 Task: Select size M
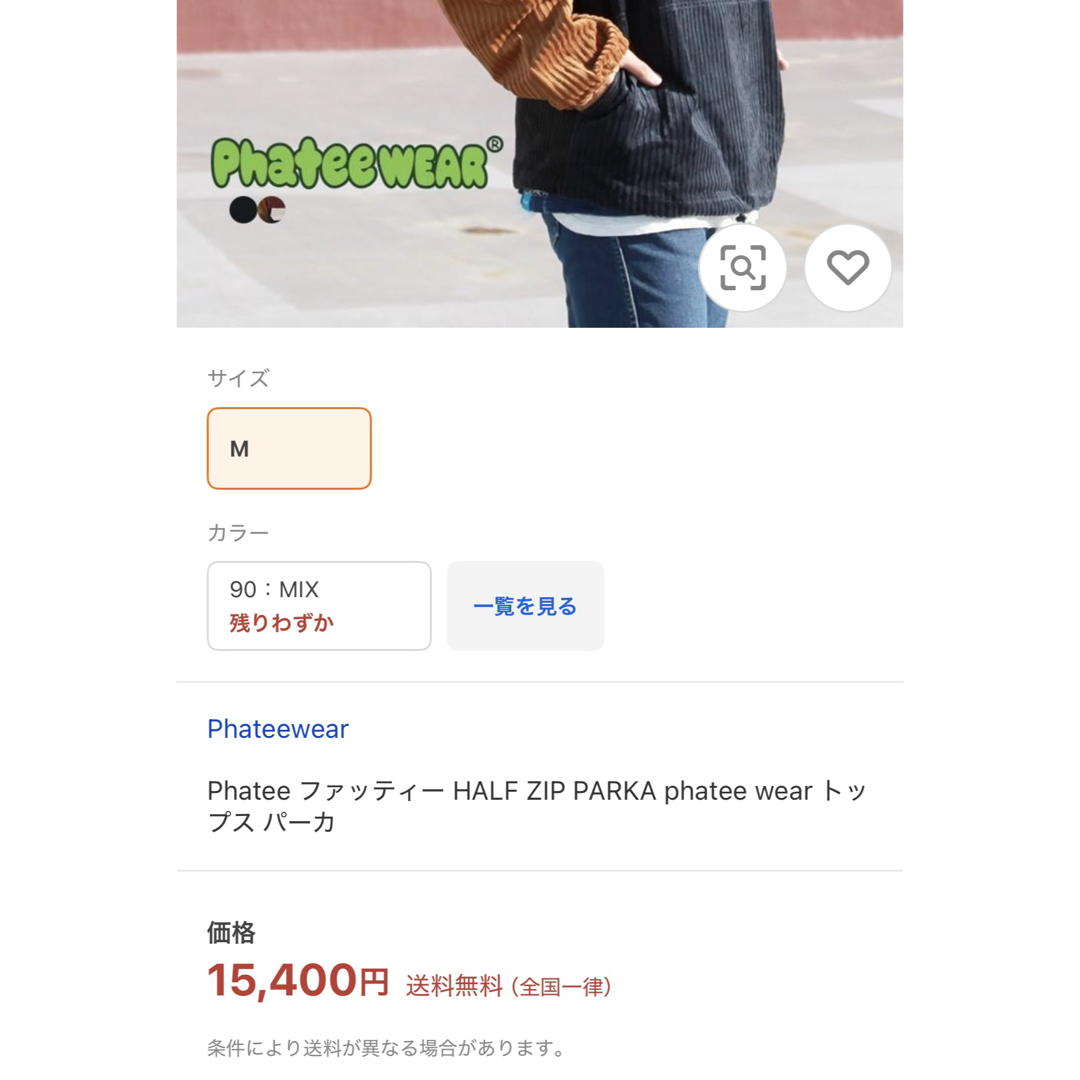coord(289,449)
